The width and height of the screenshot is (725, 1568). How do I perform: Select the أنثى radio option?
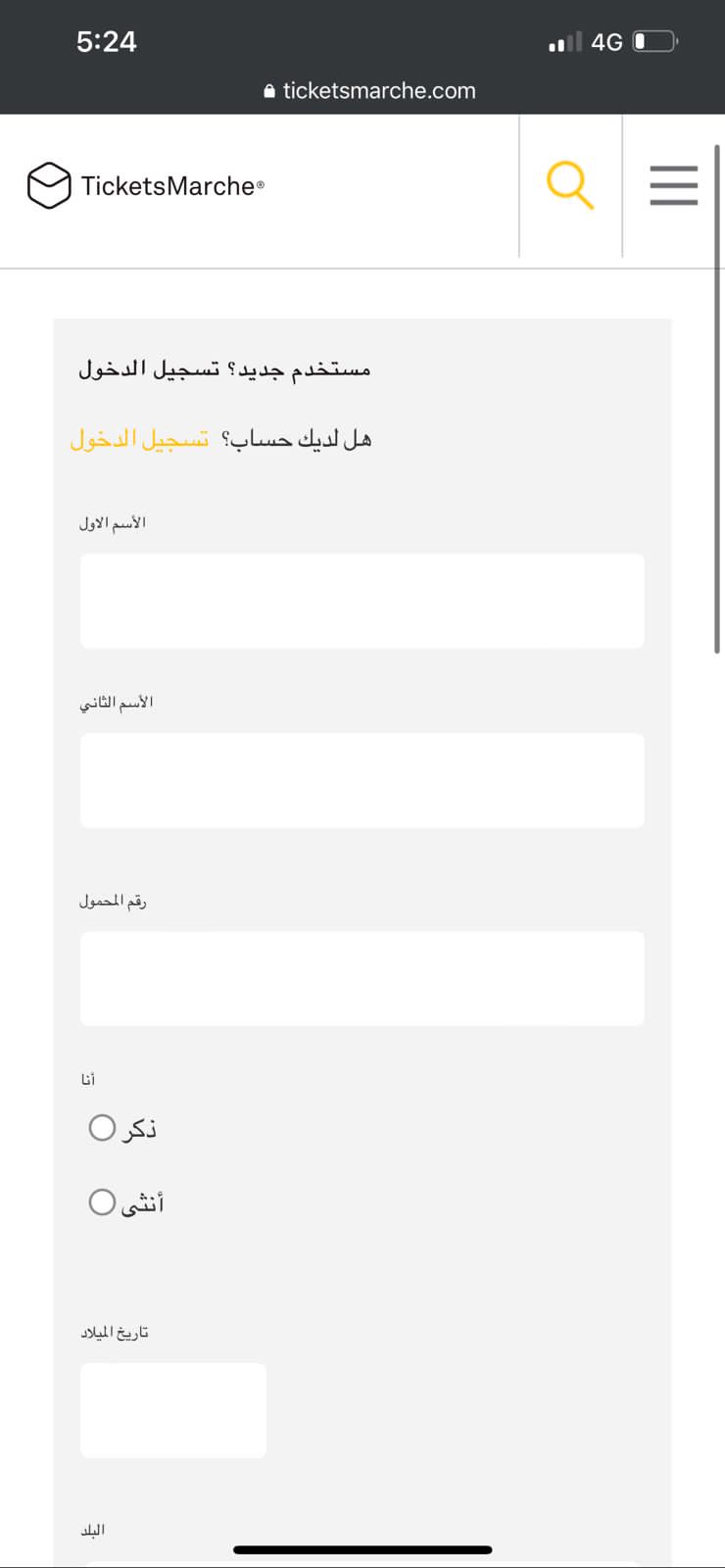(x=102, y=1202)
